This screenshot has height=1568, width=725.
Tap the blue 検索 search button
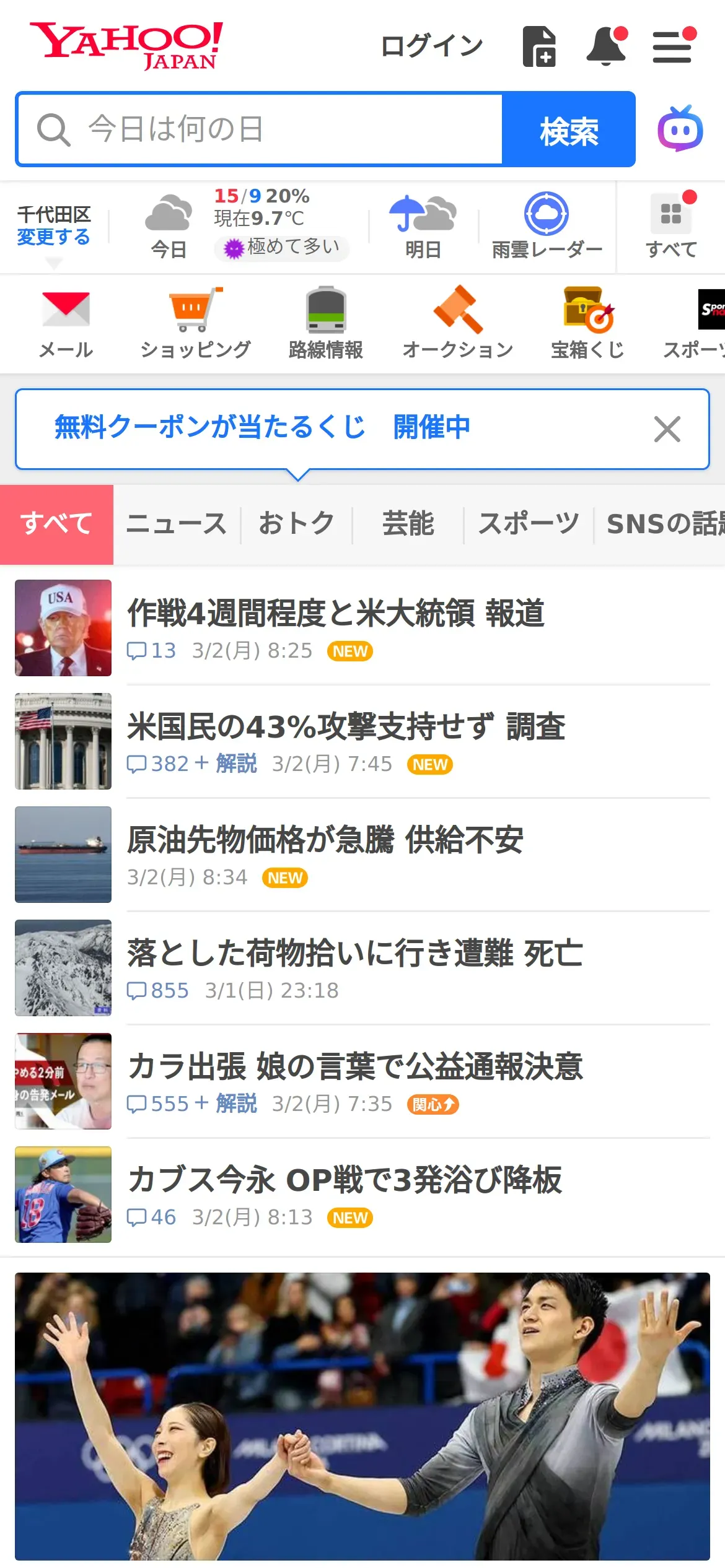tap(568, 129)
